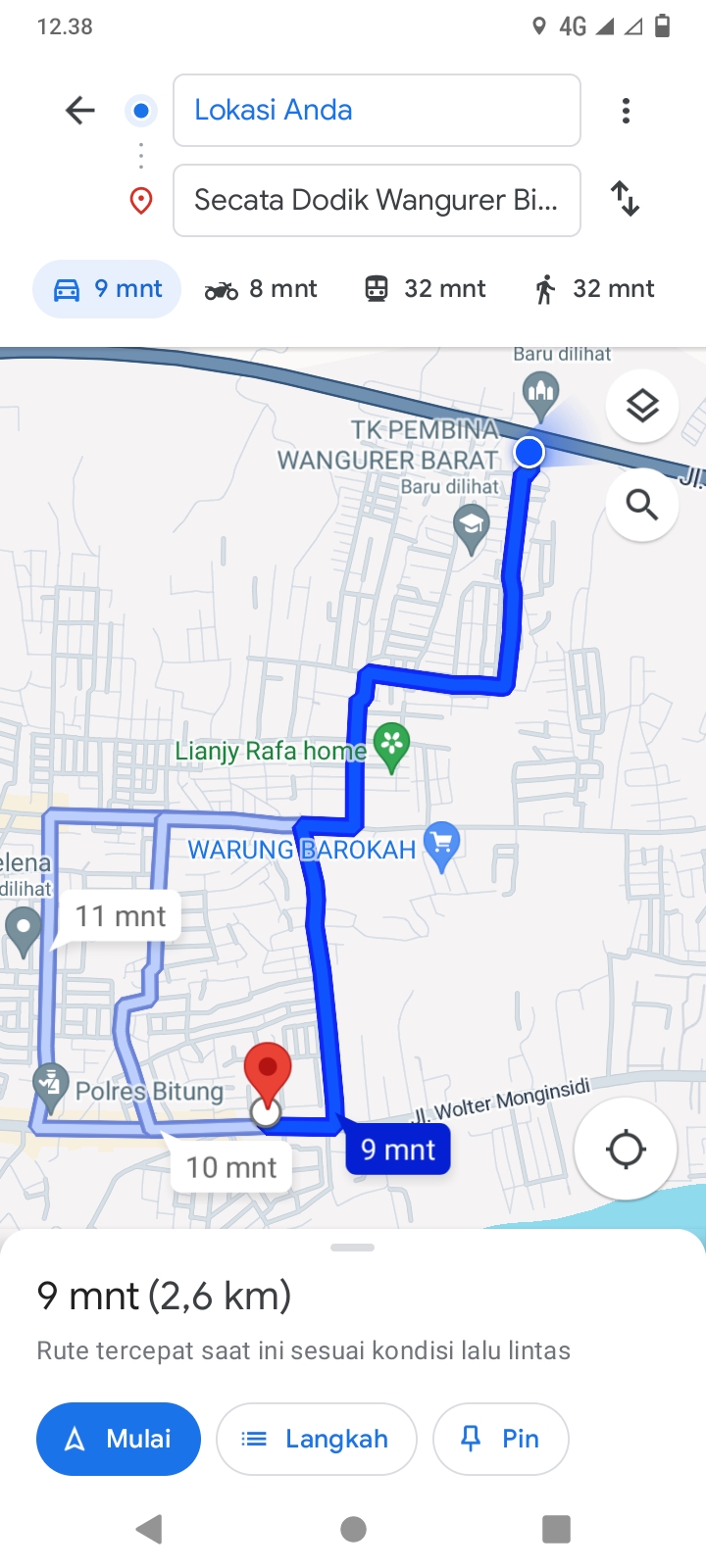Center map on my current location
This screenshot has width=706, height=1568.
(626, 1149)
